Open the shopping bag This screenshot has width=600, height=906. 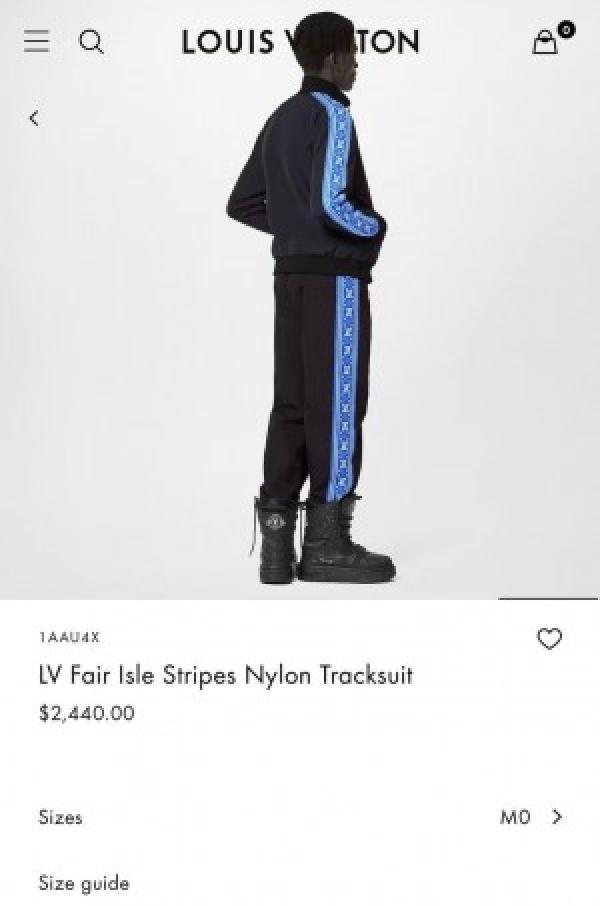(x=545, y=41)
